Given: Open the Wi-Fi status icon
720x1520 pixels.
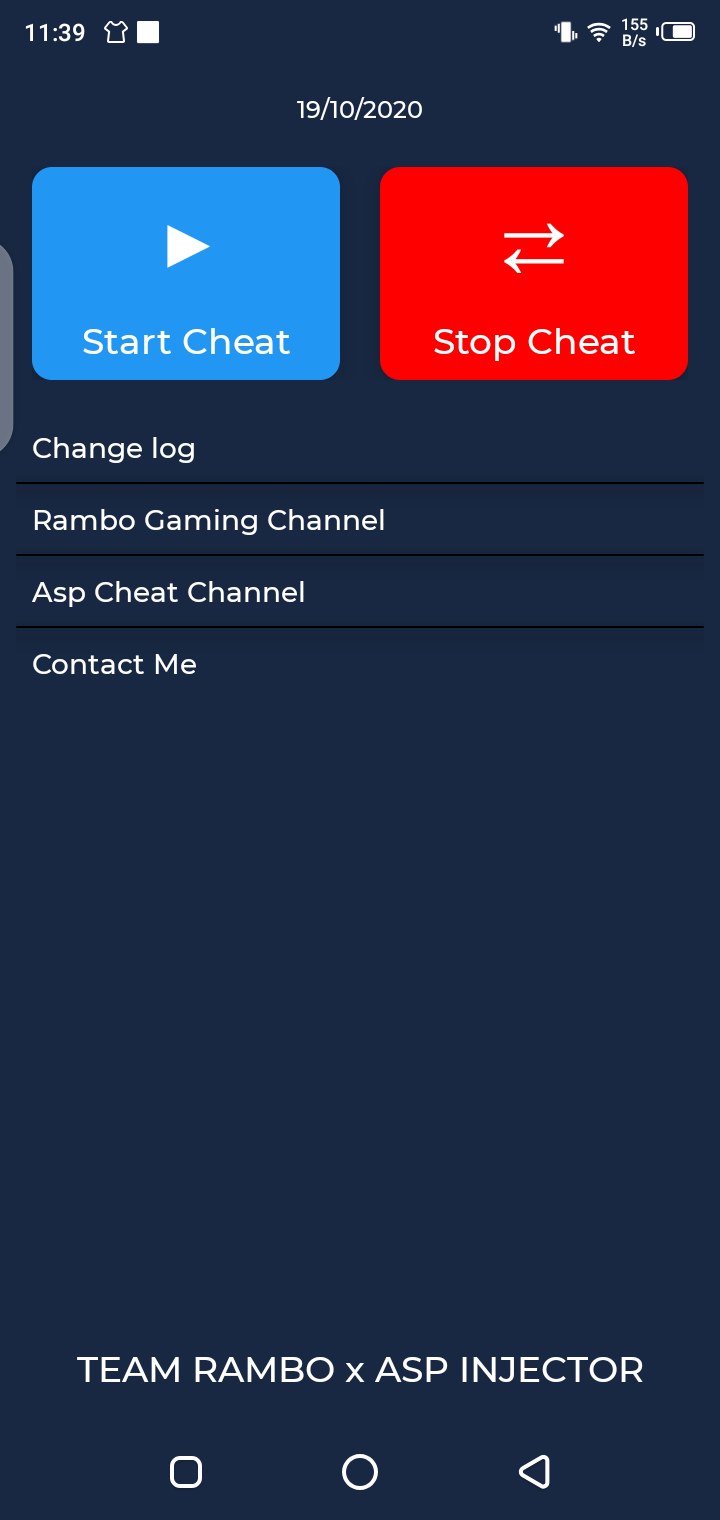Looking at the screenshot, I should 598,31.
